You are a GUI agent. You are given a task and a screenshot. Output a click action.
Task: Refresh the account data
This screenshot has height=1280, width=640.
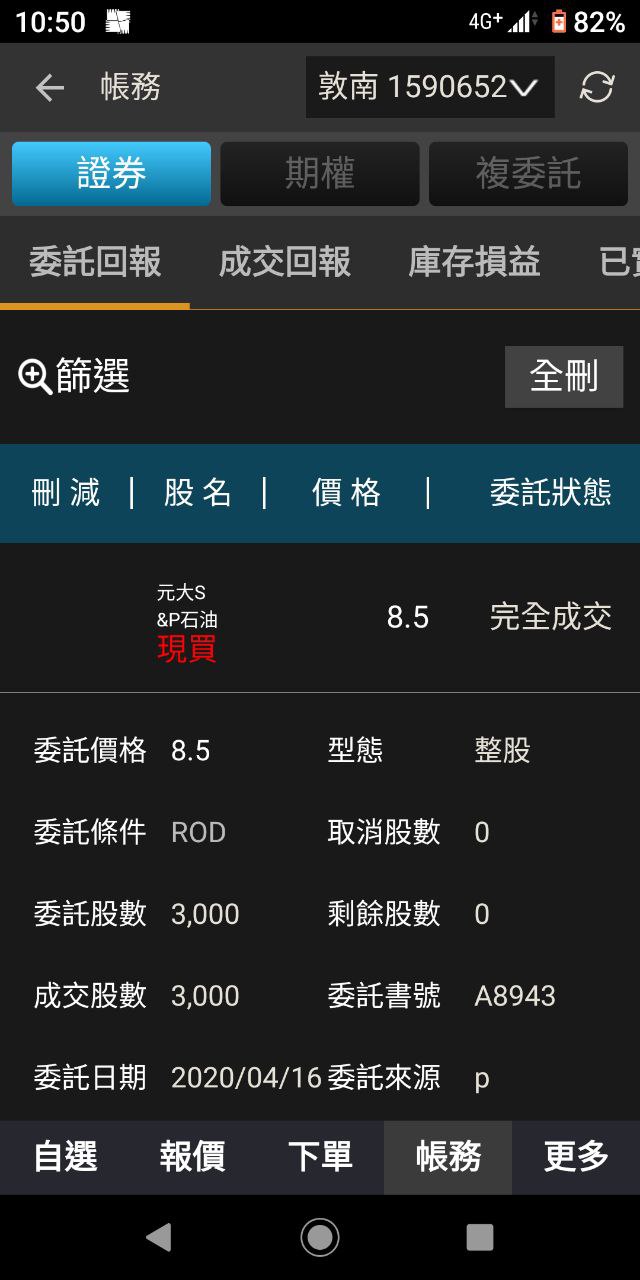pos(597,88)
